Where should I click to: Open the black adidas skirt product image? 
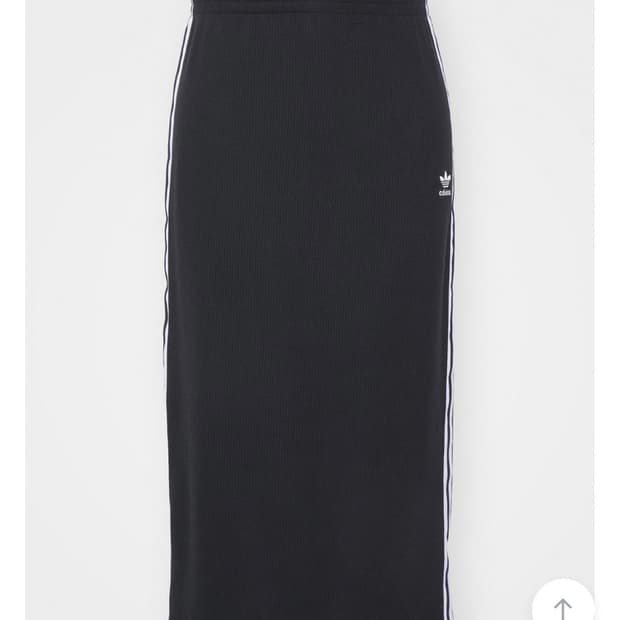[310, 310]
